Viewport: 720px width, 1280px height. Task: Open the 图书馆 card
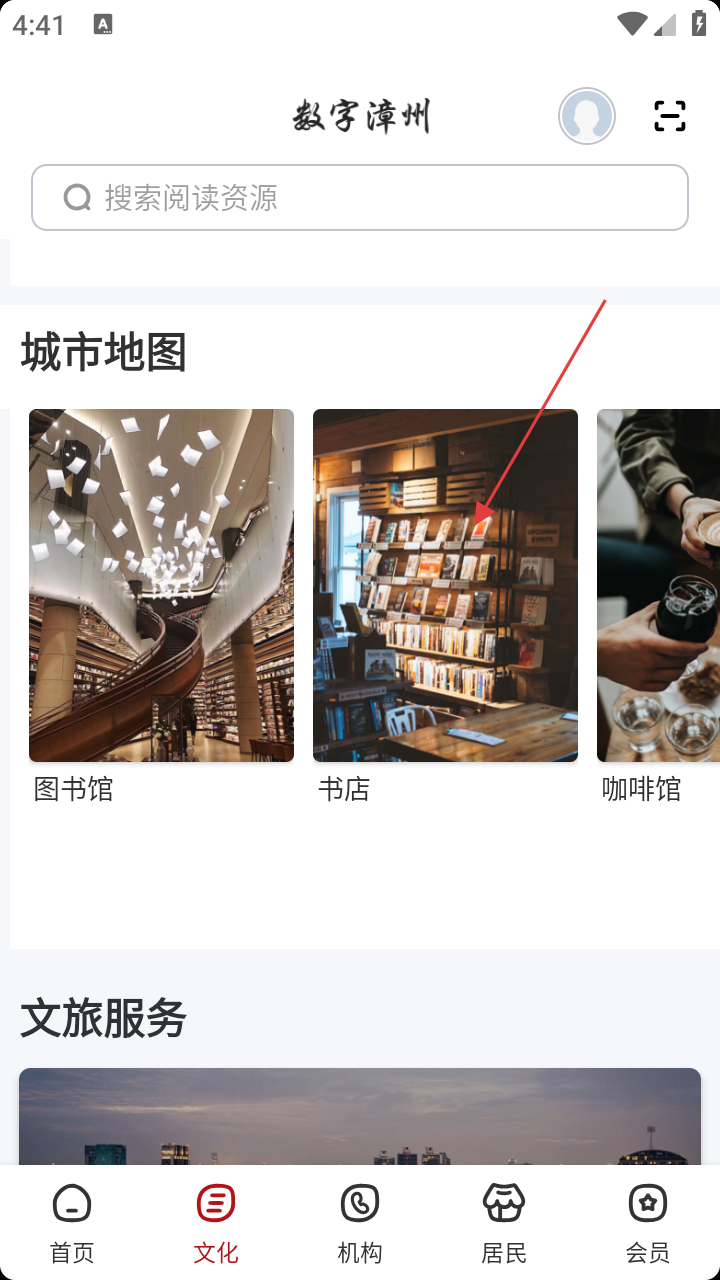pyautogui.click(x=161, y=586)
